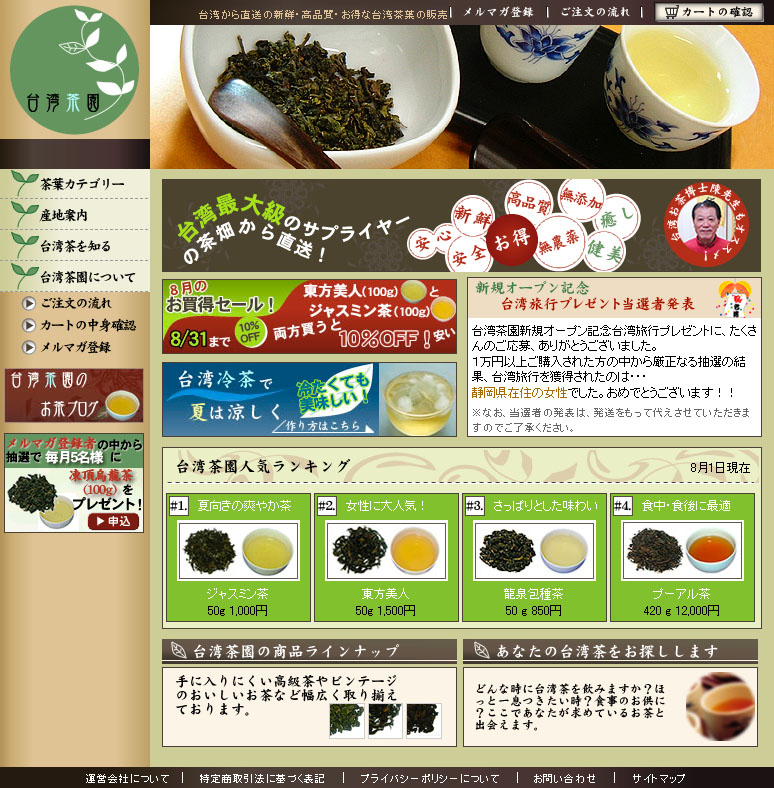The image size is (774, 788).
Task: Open the プーアル茶 ranking card
Action: pyautogui.click(x=683, y=557)
